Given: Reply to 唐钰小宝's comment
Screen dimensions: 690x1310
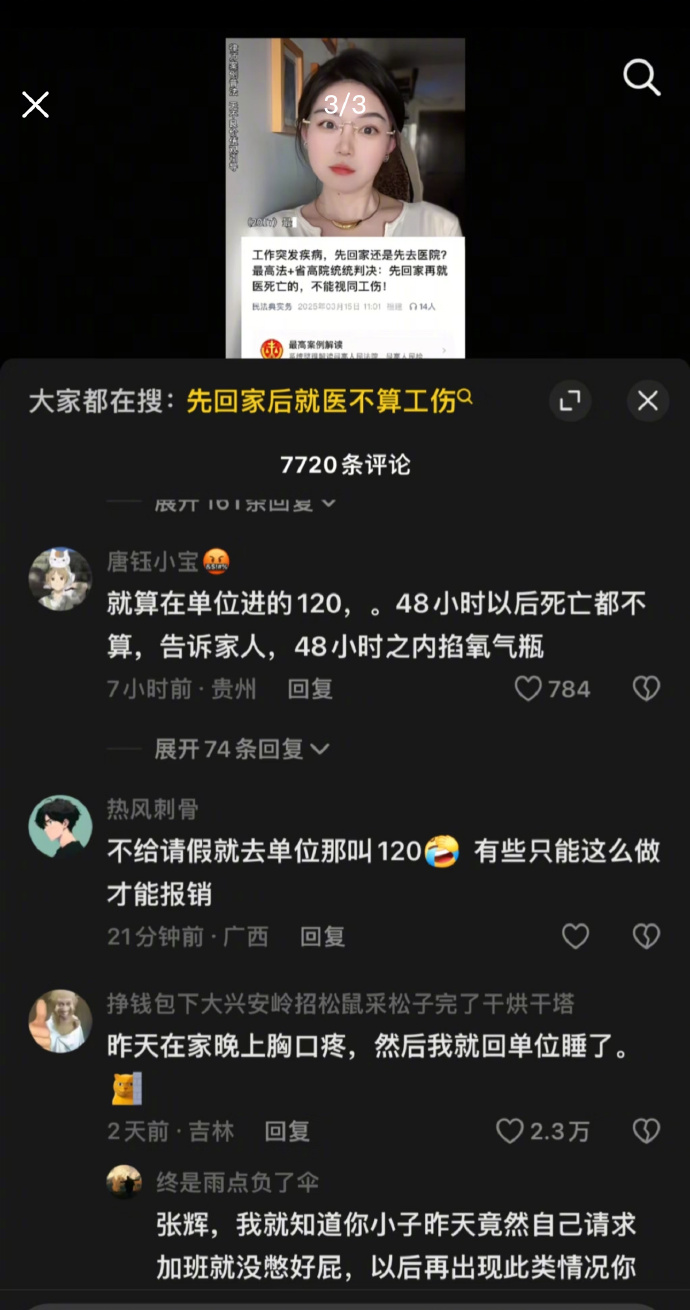Looking at the screenshot, I should click(x=310, y=689).
